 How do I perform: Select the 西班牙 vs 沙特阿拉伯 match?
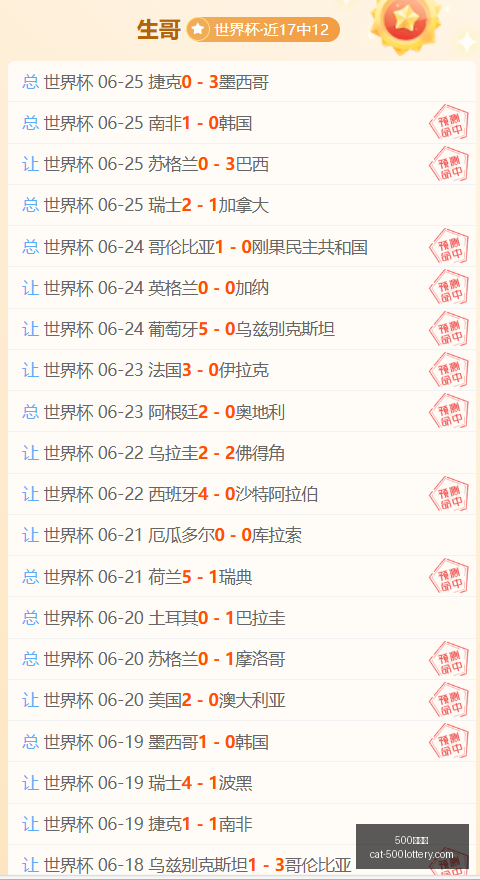242,494
